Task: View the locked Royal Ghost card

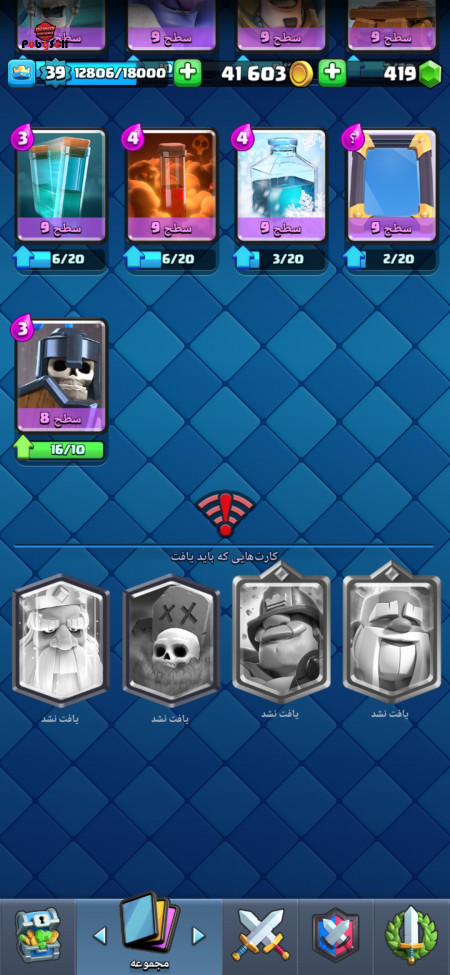Action: tap(61, 640)
